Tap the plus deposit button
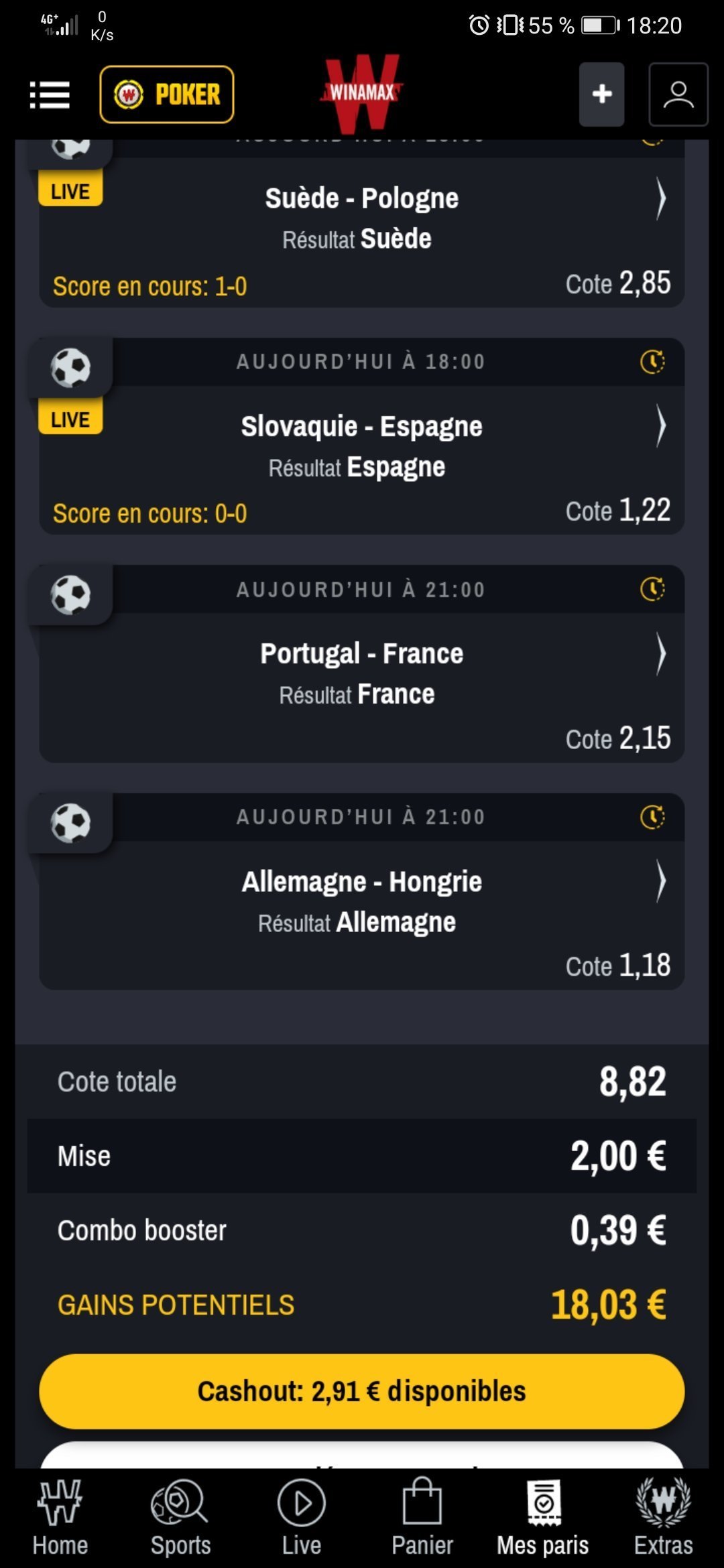Image resolution: width=724 pixels, height=1568 pixels. coord(601,94)
